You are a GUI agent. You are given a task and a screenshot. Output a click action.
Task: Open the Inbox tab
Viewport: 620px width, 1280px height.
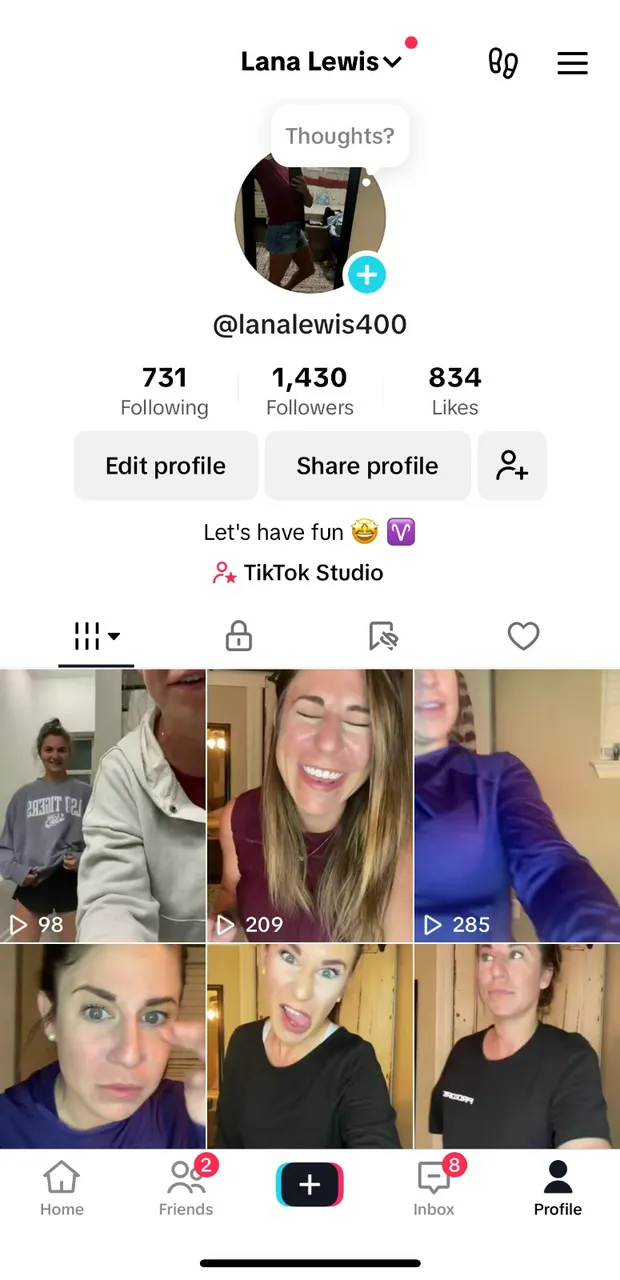(434, 1188)
